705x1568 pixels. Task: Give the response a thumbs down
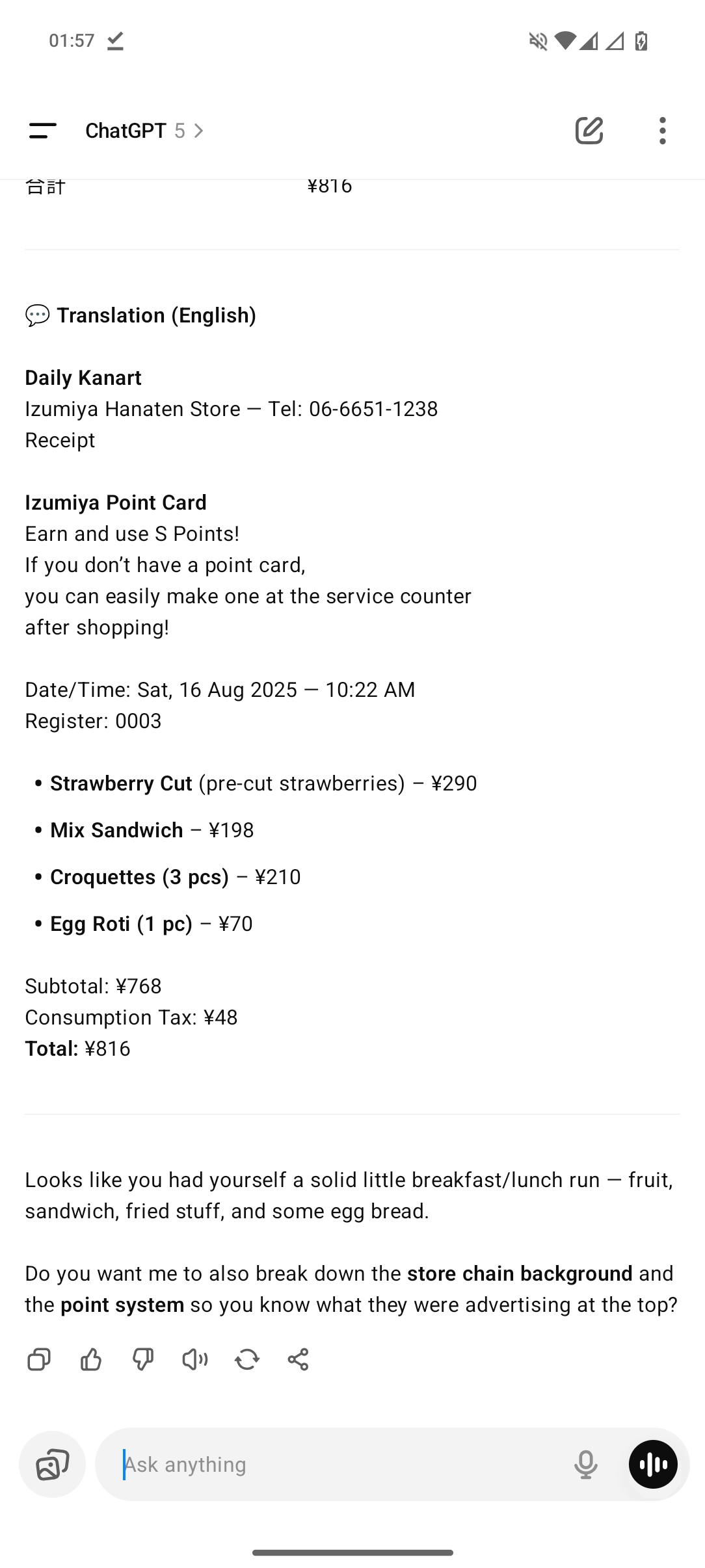click(143, 1359)
